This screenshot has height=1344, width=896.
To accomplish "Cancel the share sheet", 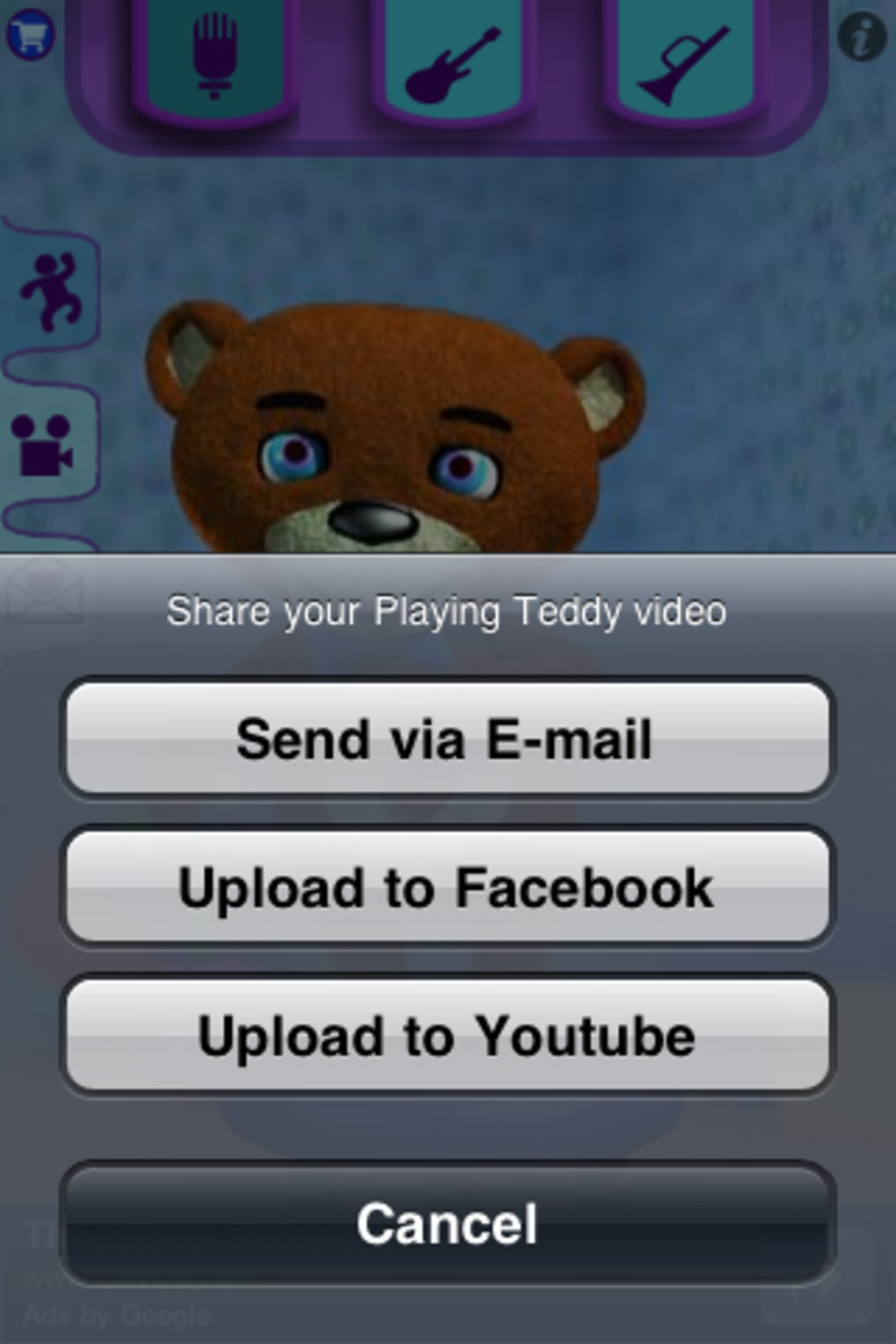I will pyautogui.click(x=447, y=1223).
